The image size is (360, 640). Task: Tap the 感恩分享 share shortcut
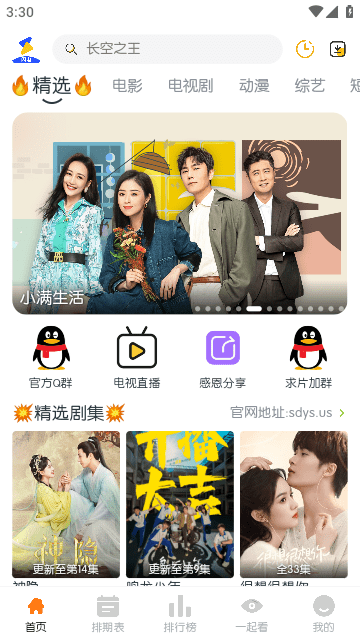(222, 358)
